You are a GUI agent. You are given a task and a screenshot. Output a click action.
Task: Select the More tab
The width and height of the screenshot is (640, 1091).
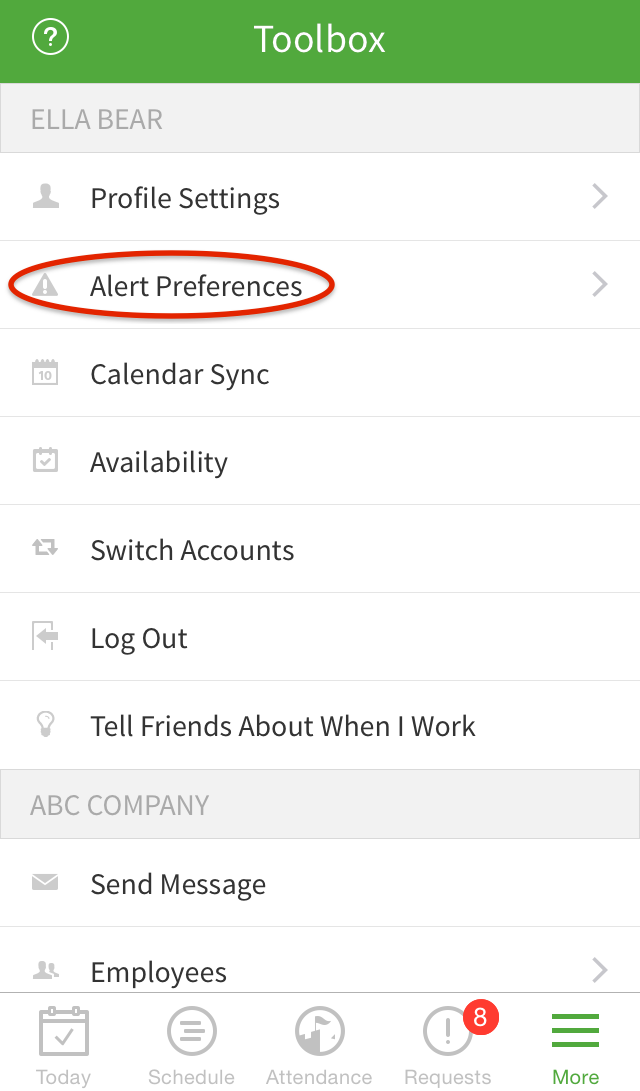[575, 1044]
